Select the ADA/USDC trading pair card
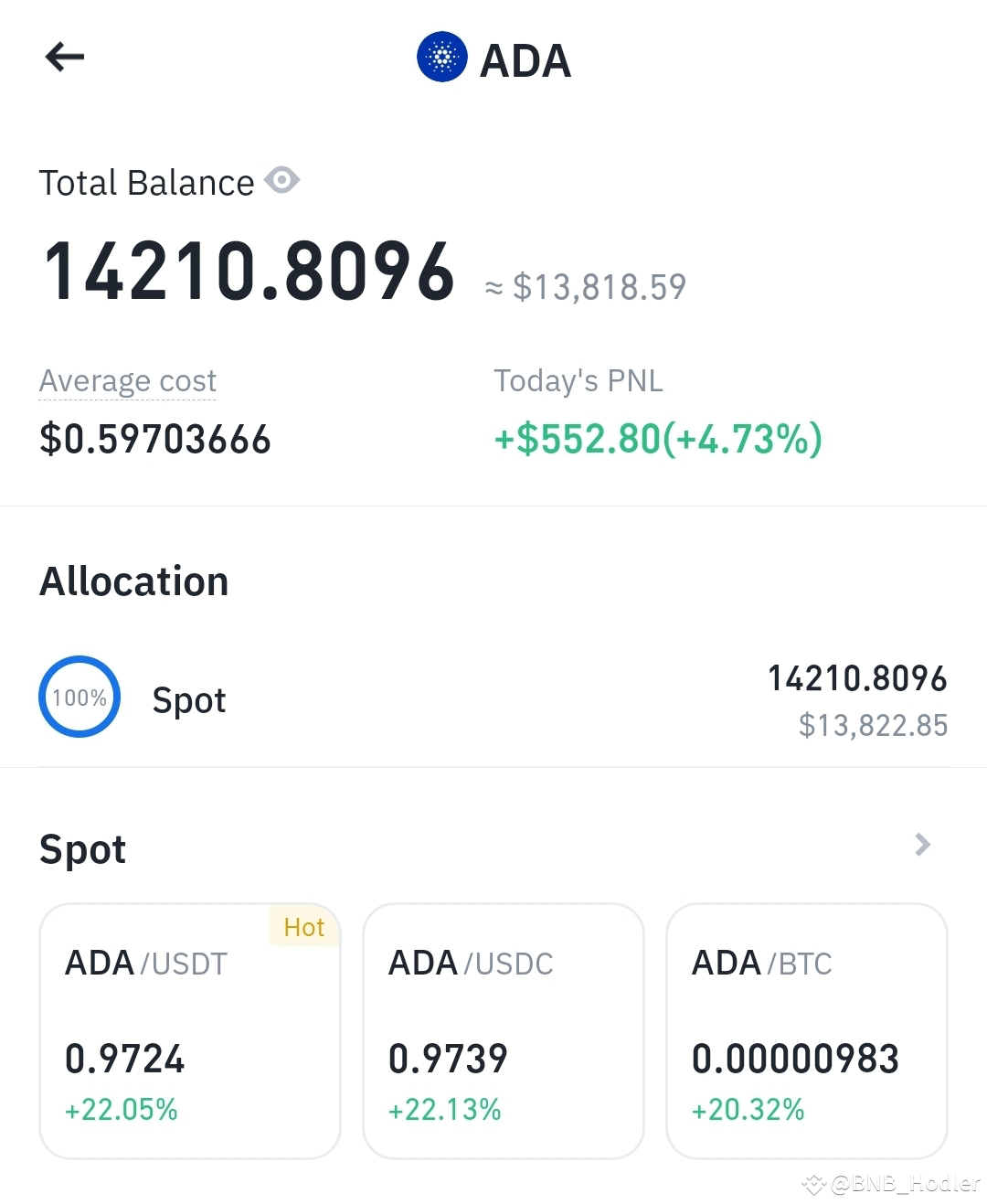987x1204 pixels. (503, 1028)
